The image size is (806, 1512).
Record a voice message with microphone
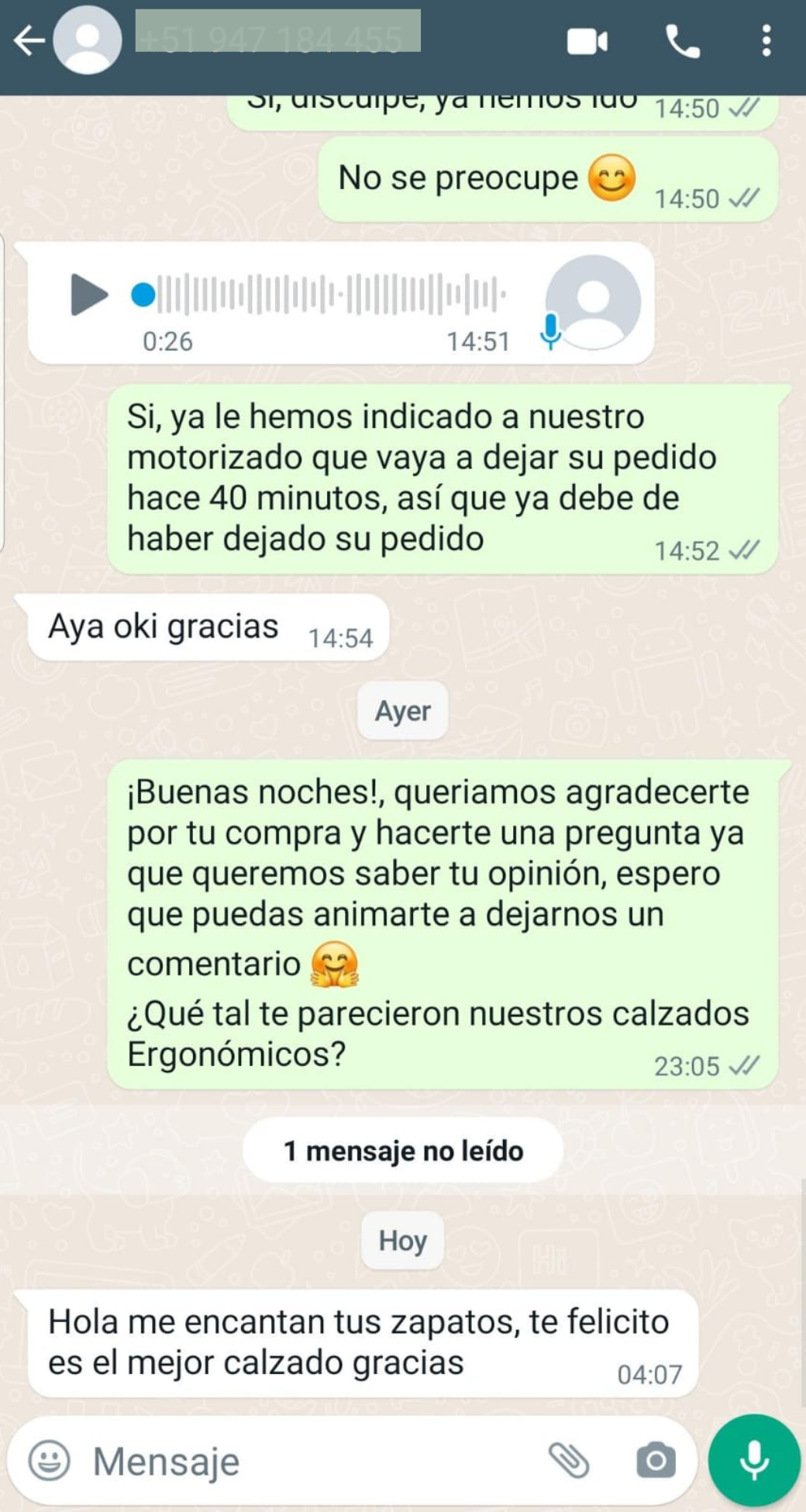[x=754, y=1459]
